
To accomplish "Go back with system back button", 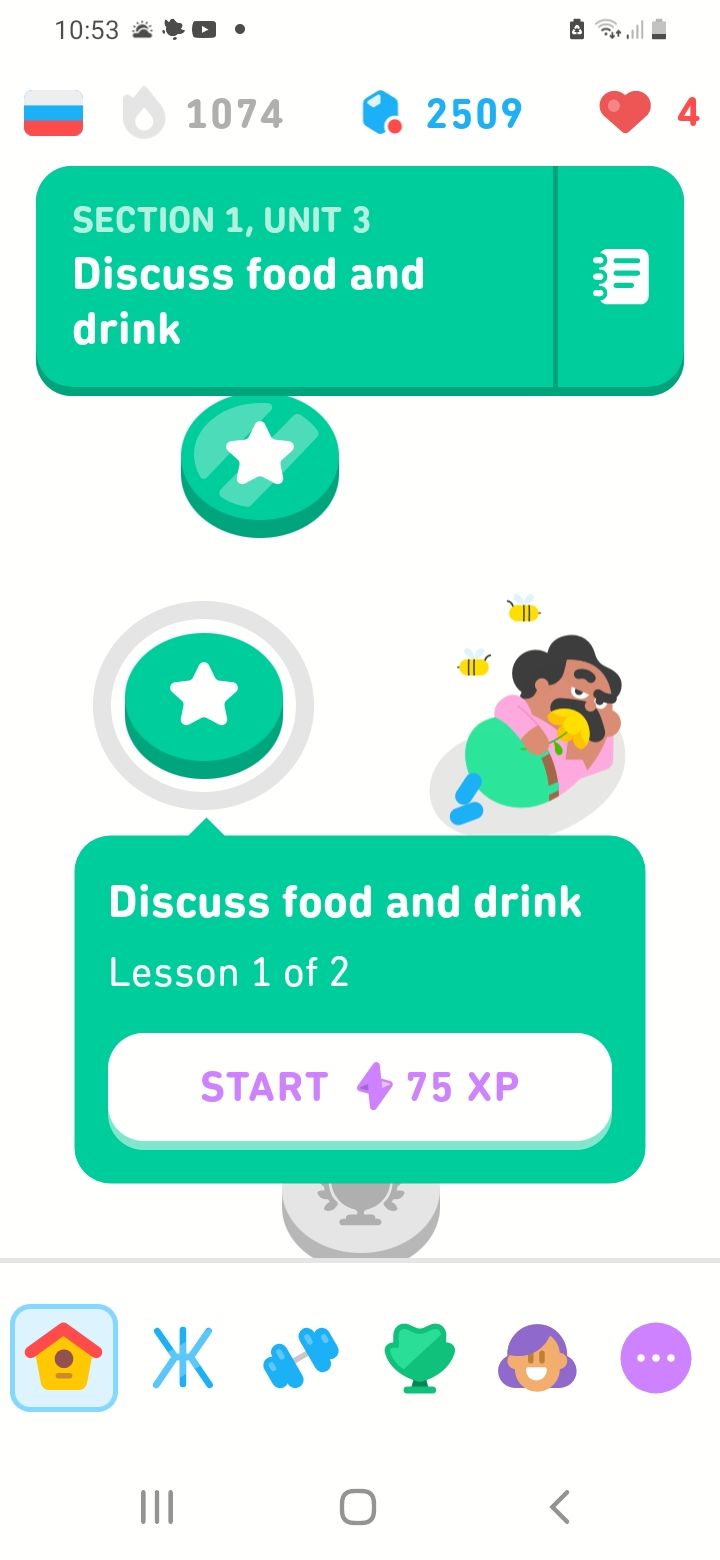I will click(560, 1506).
